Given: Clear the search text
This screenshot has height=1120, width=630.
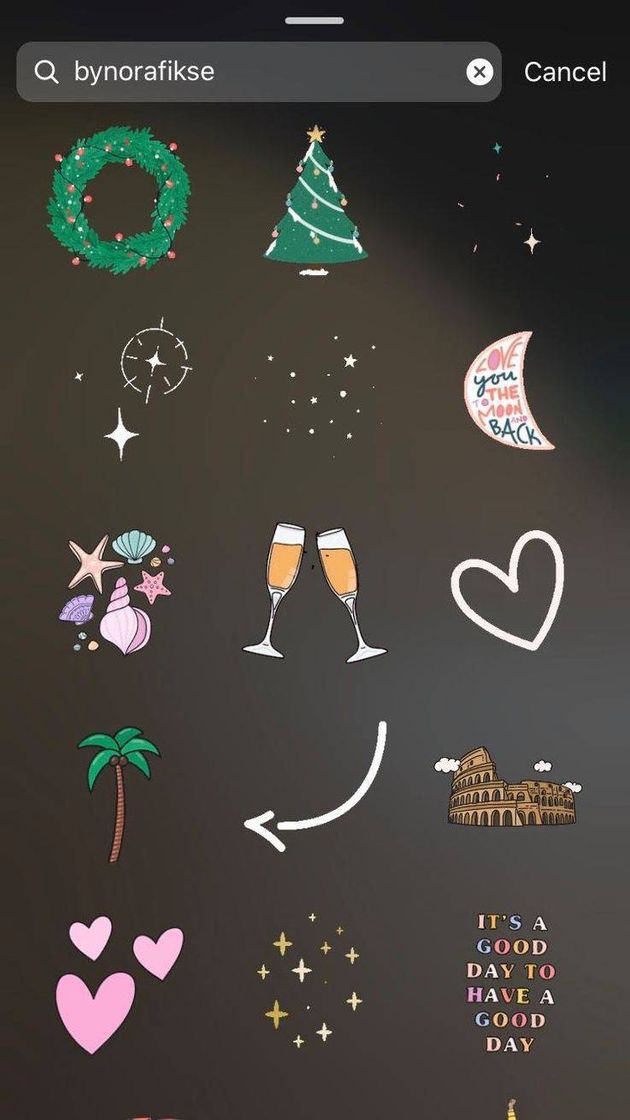Looking at the screenshot, I should point(480,72).
